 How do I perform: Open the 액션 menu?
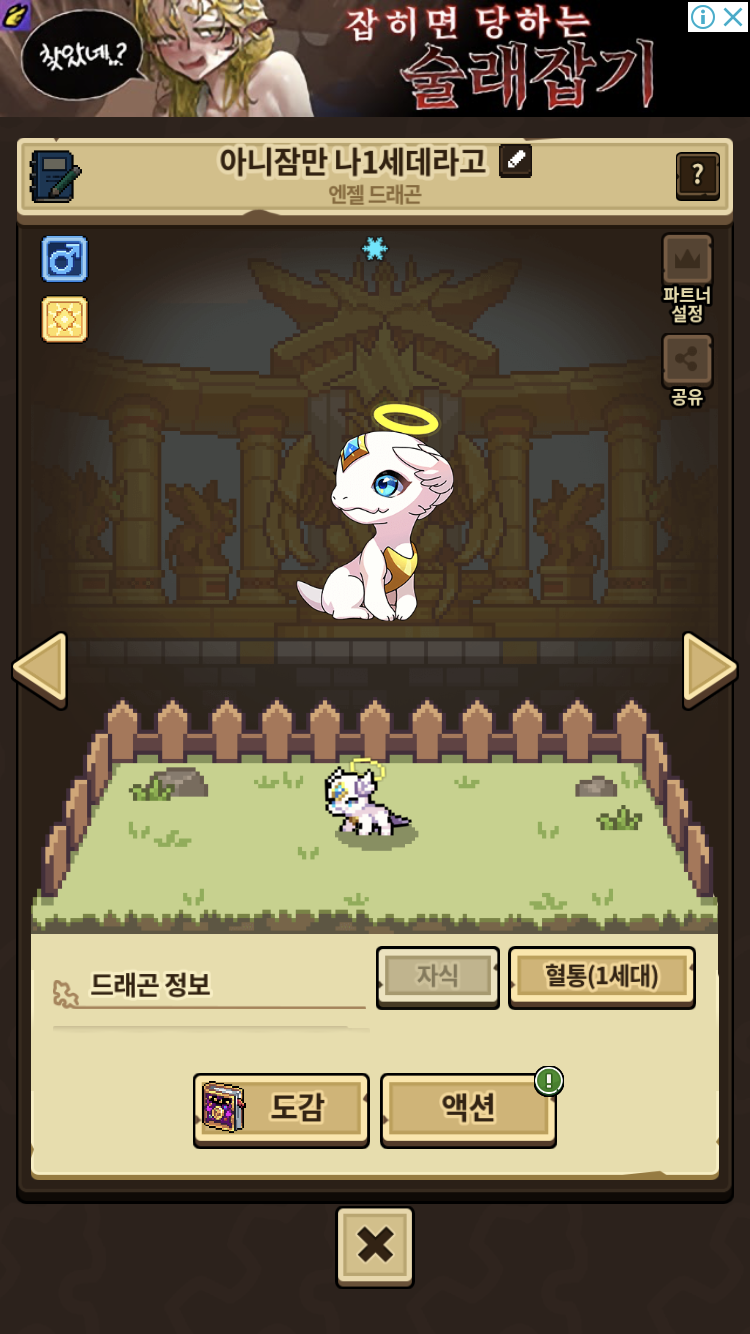(468, 1109)
